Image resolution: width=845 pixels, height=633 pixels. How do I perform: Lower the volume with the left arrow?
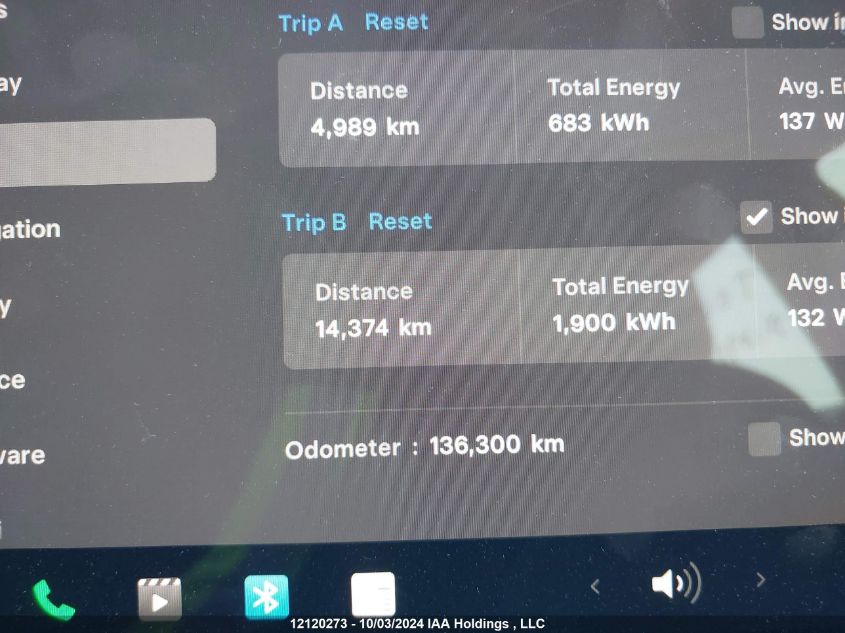tap(595, 586)
